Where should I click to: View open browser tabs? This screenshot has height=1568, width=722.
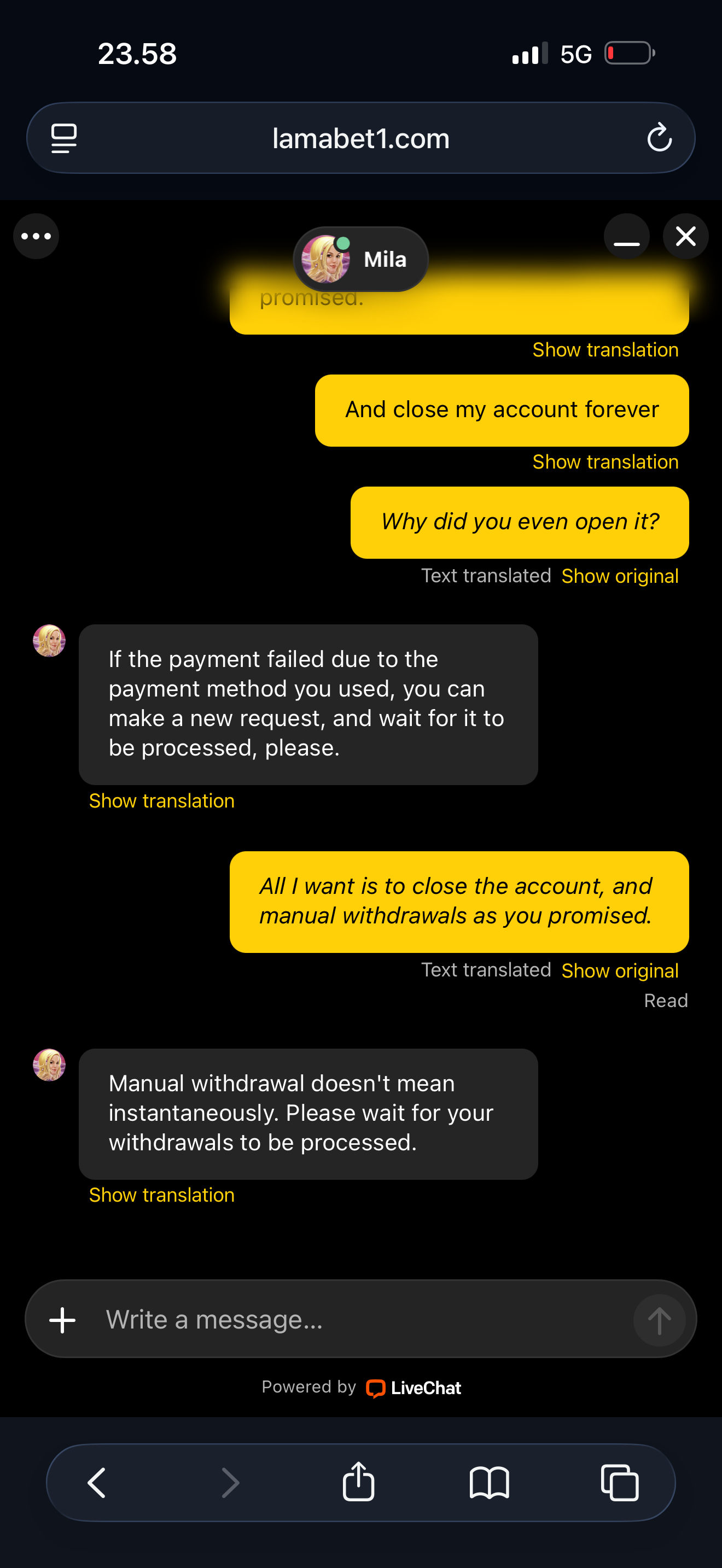click(x=620, y=1482)
